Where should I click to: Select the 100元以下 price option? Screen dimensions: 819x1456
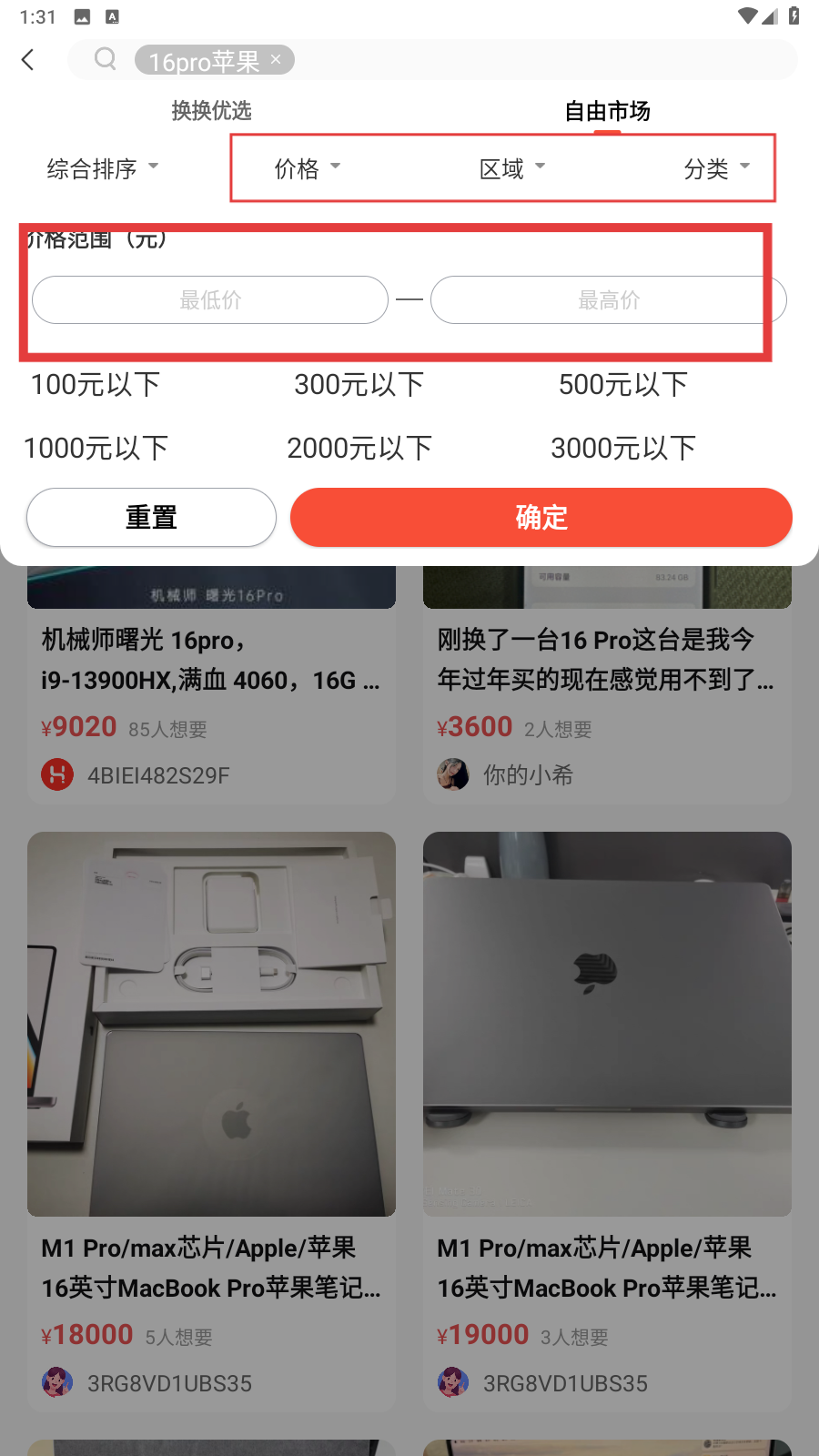coord(96,384)
